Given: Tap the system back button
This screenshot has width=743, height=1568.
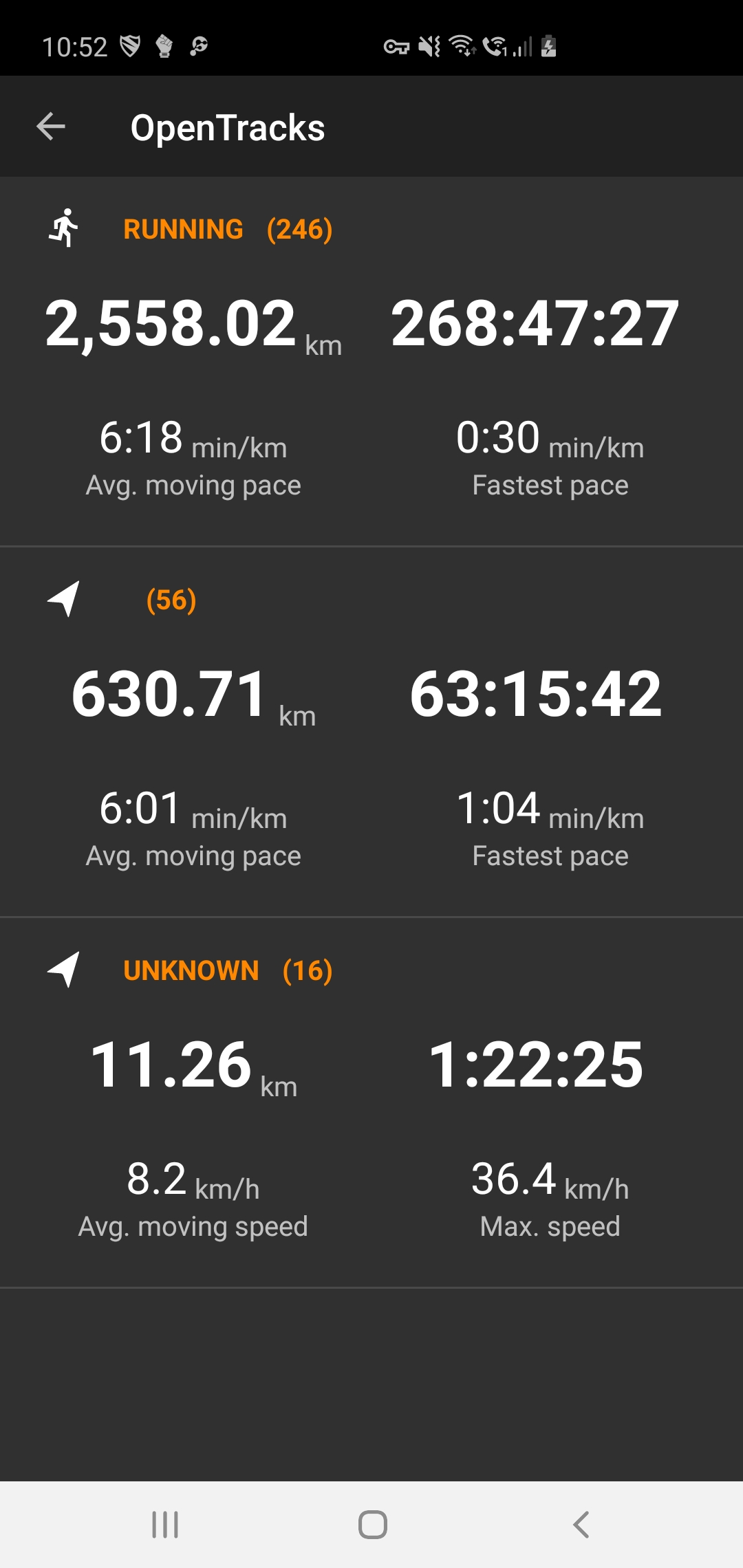Looking at the screenshot, I should point(581,1525).
